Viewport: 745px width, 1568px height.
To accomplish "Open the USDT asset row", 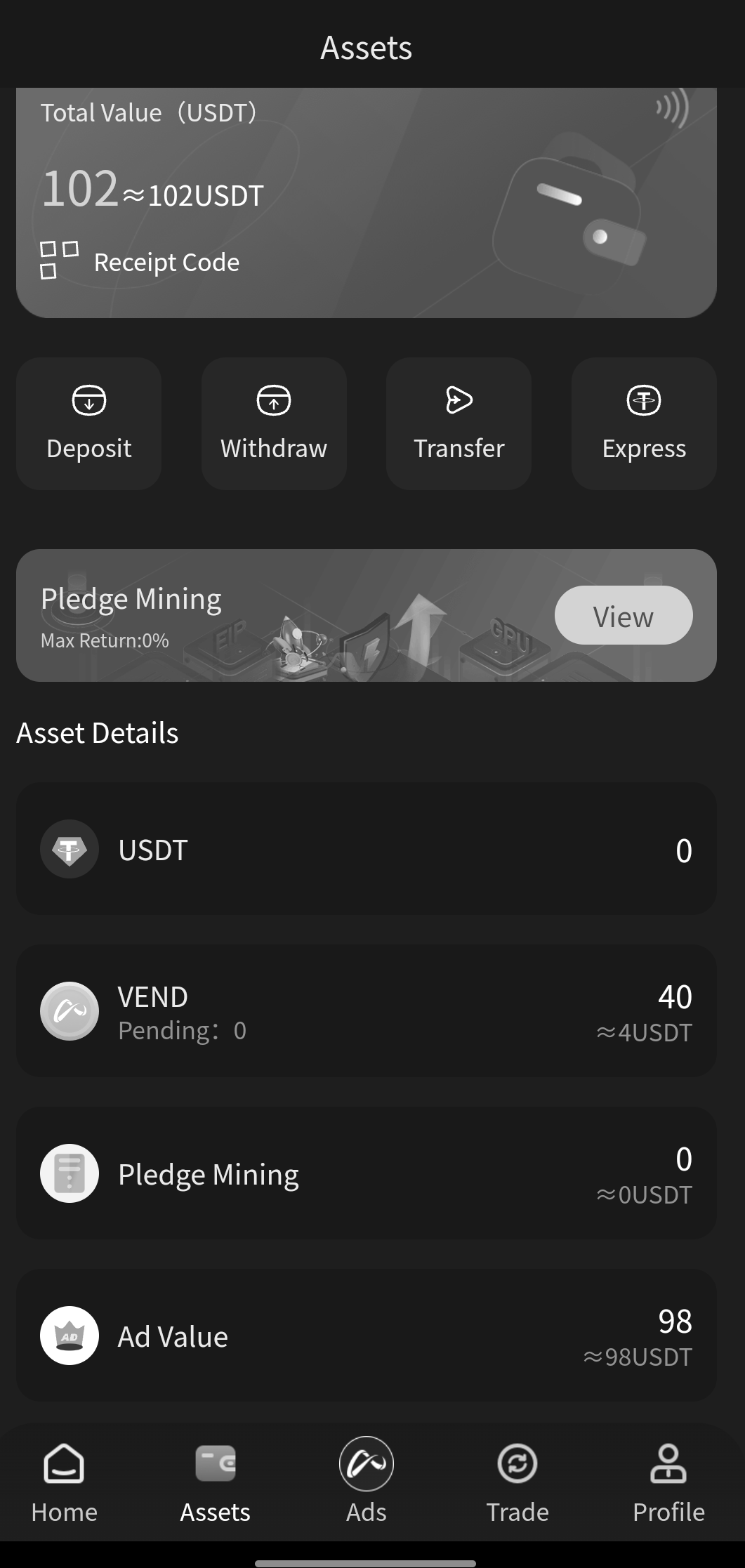I will tap(367, 848).
